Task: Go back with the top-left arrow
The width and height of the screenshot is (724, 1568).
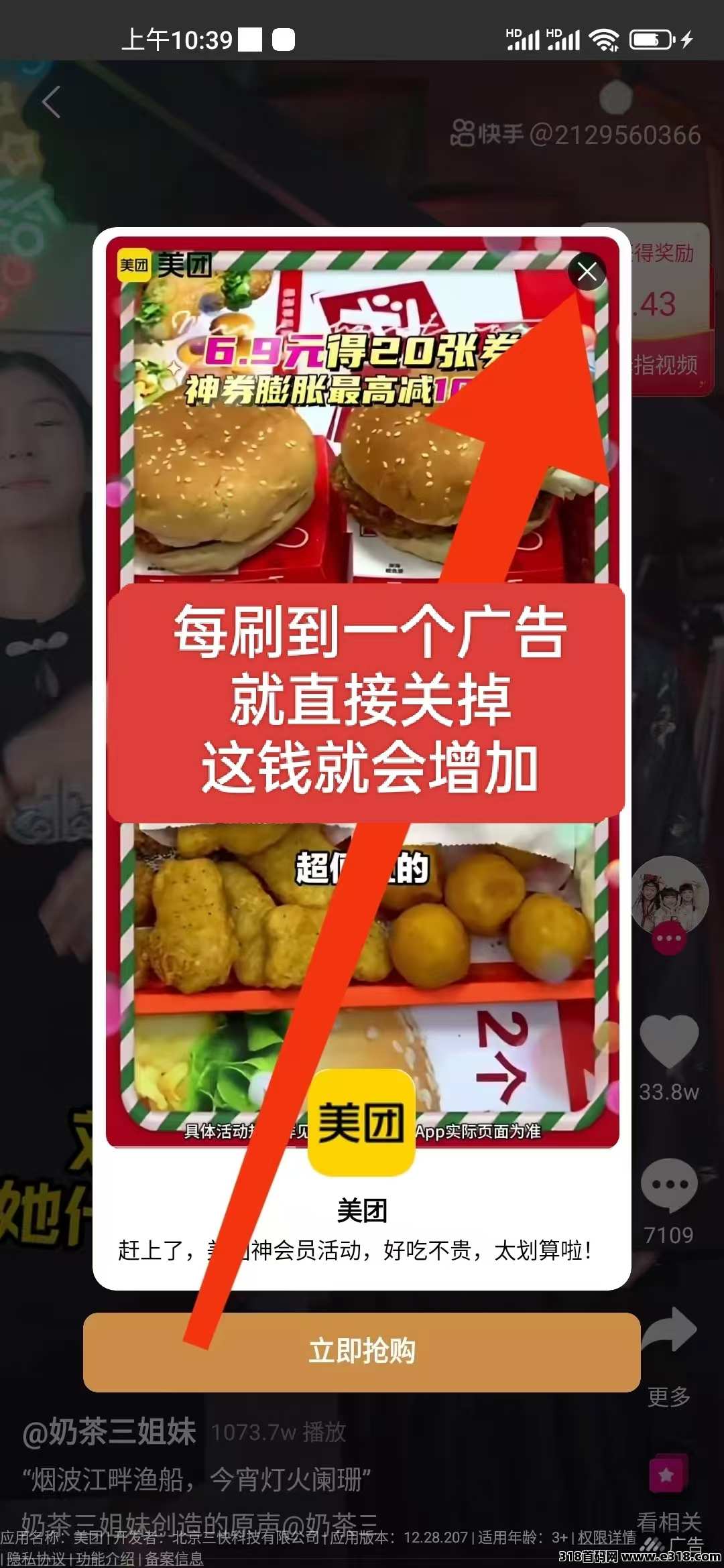Action: (52, 102)
